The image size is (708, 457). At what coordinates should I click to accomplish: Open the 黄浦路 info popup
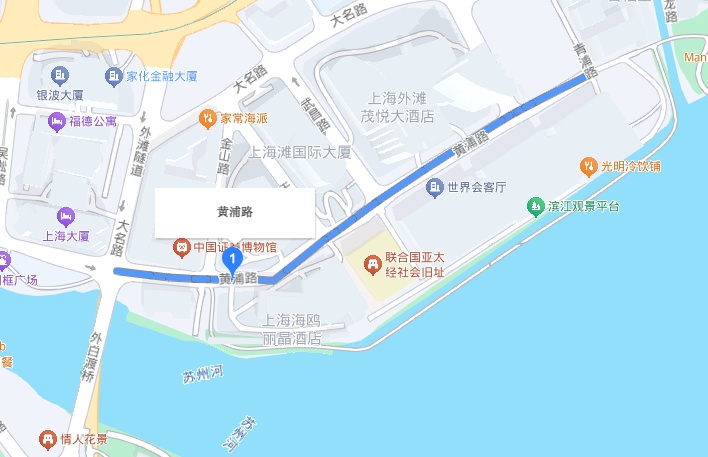click(x=235, y=213)
